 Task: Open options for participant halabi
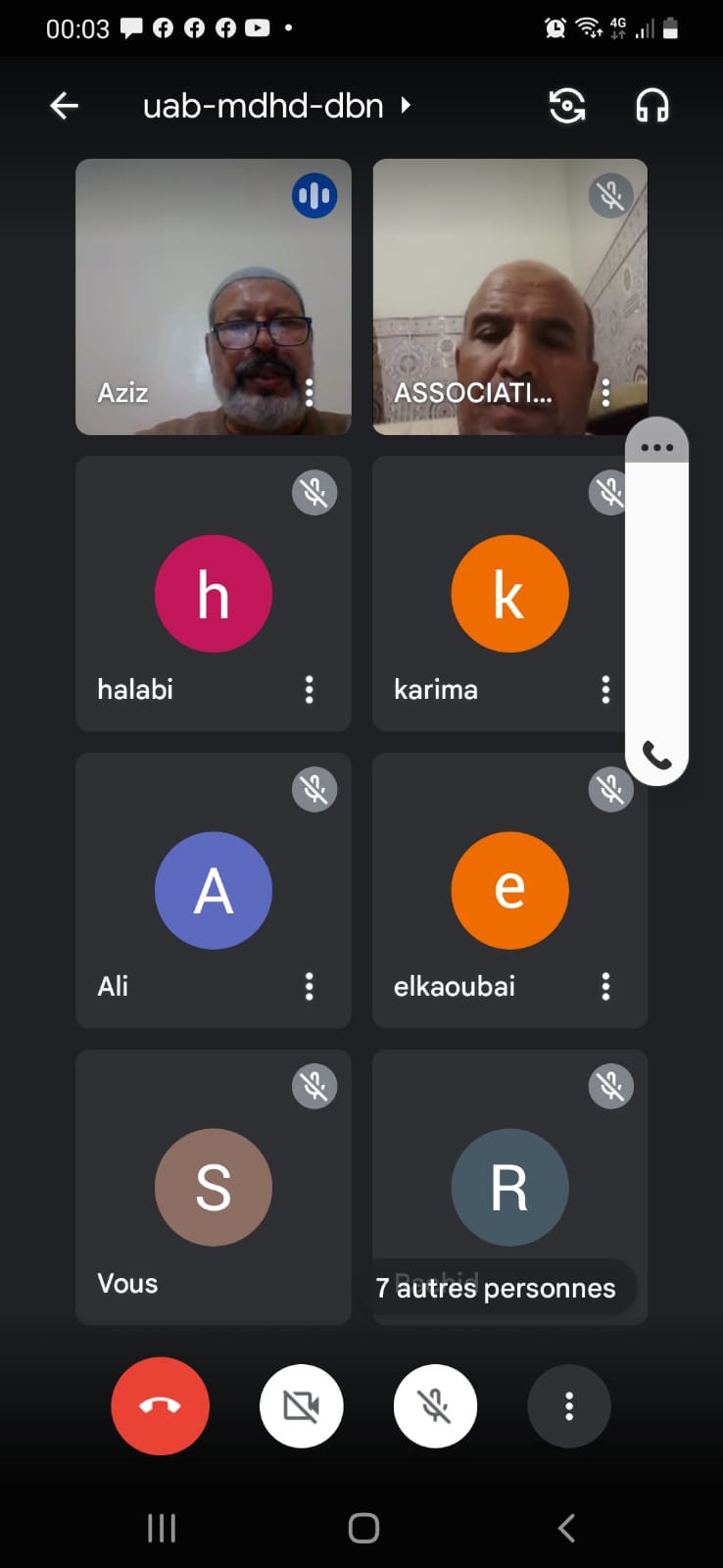coord(310,690)
